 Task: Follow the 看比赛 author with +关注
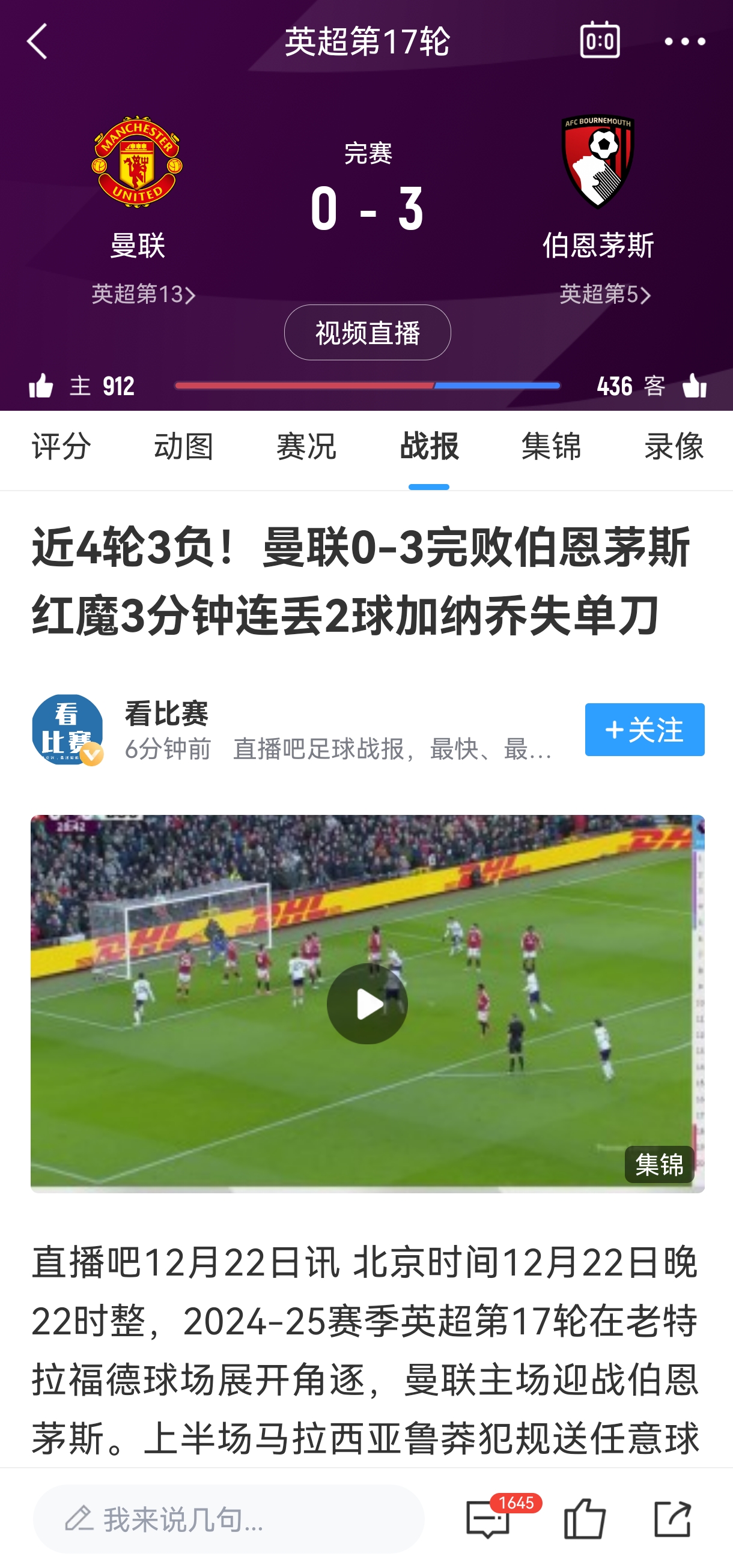(x=644, y=729)
